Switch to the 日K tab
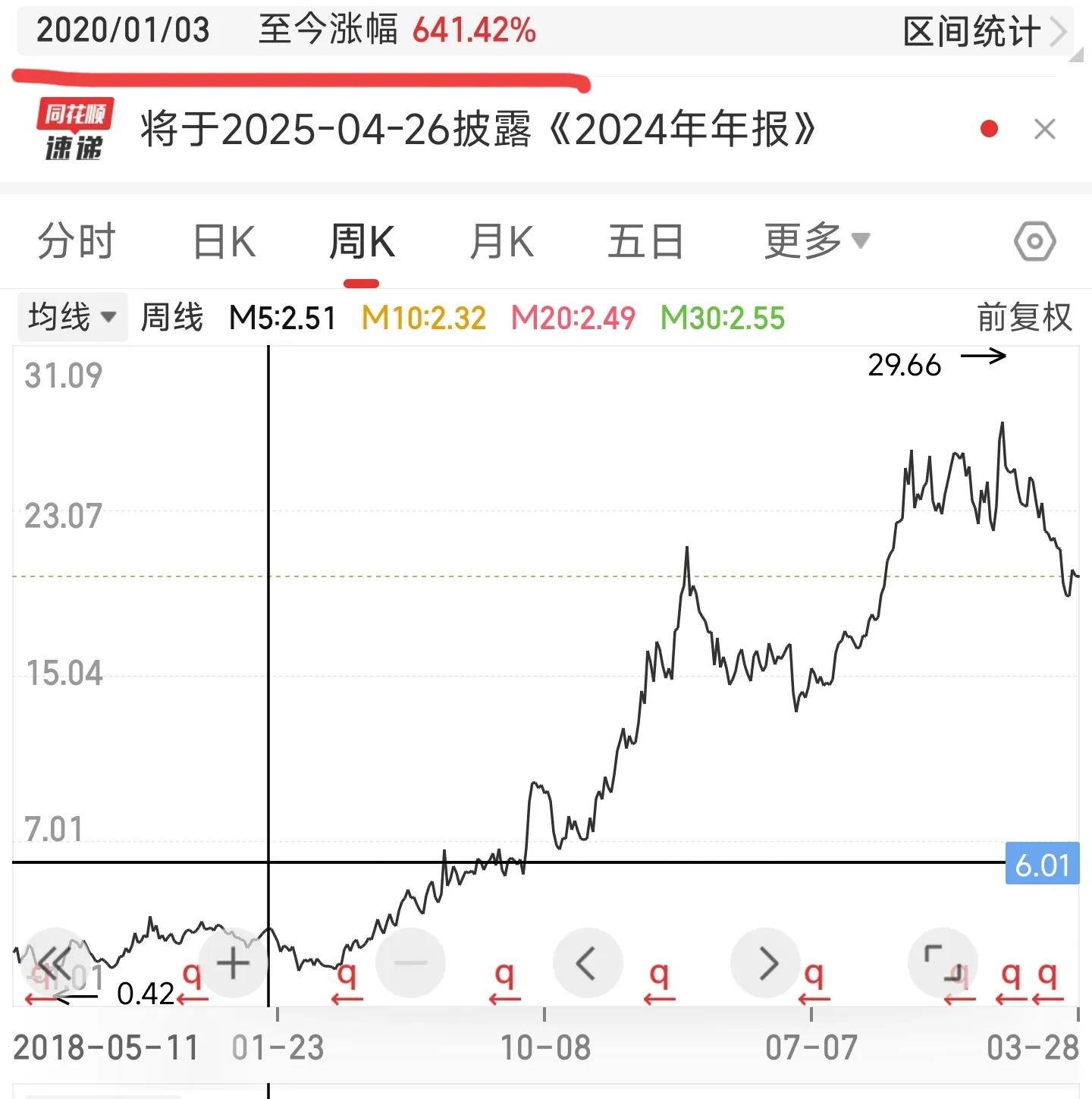 (x=223, y=241)
